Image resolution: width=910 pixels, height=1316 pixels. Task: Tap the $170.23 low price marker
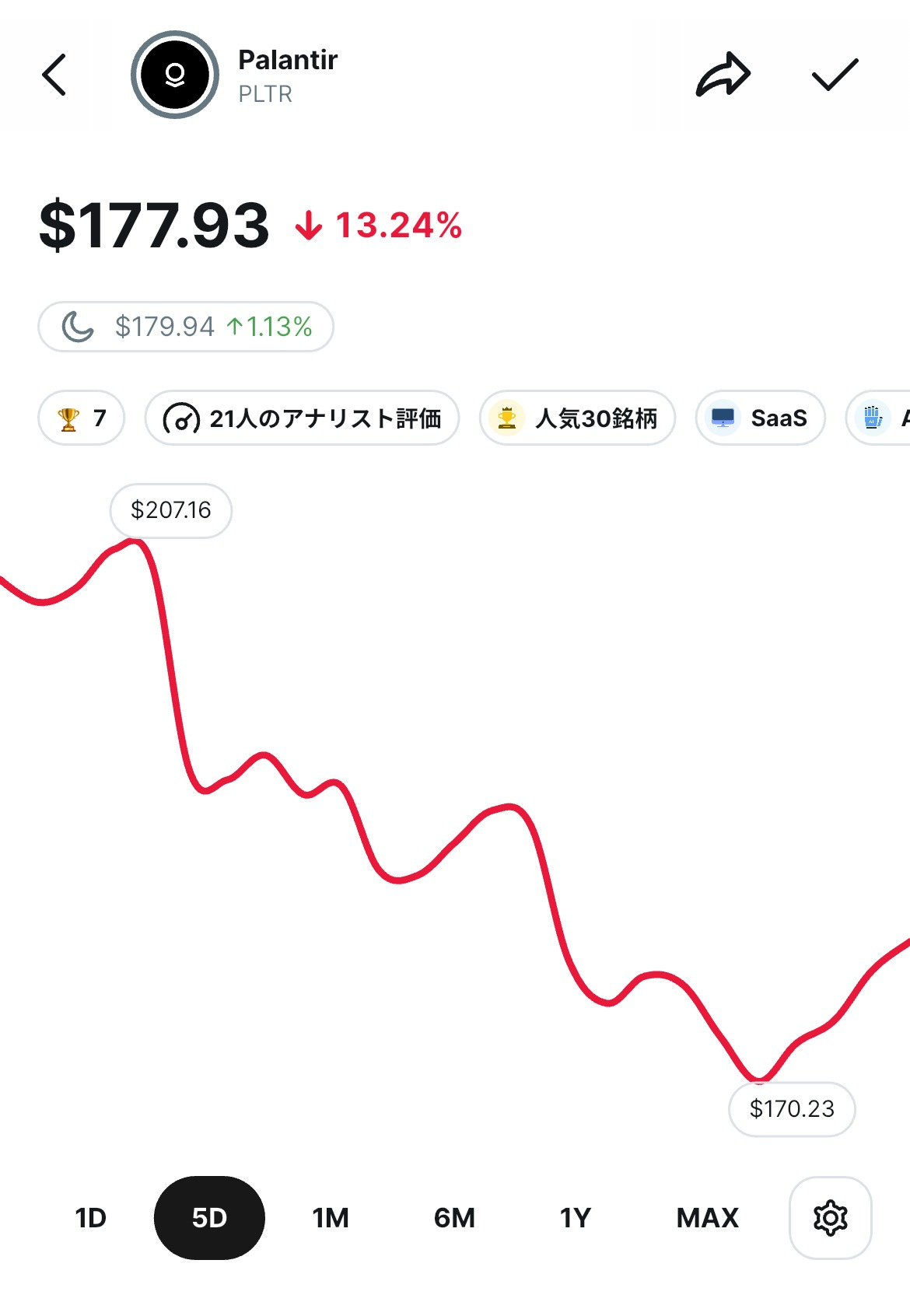[x=792, y=1110]
